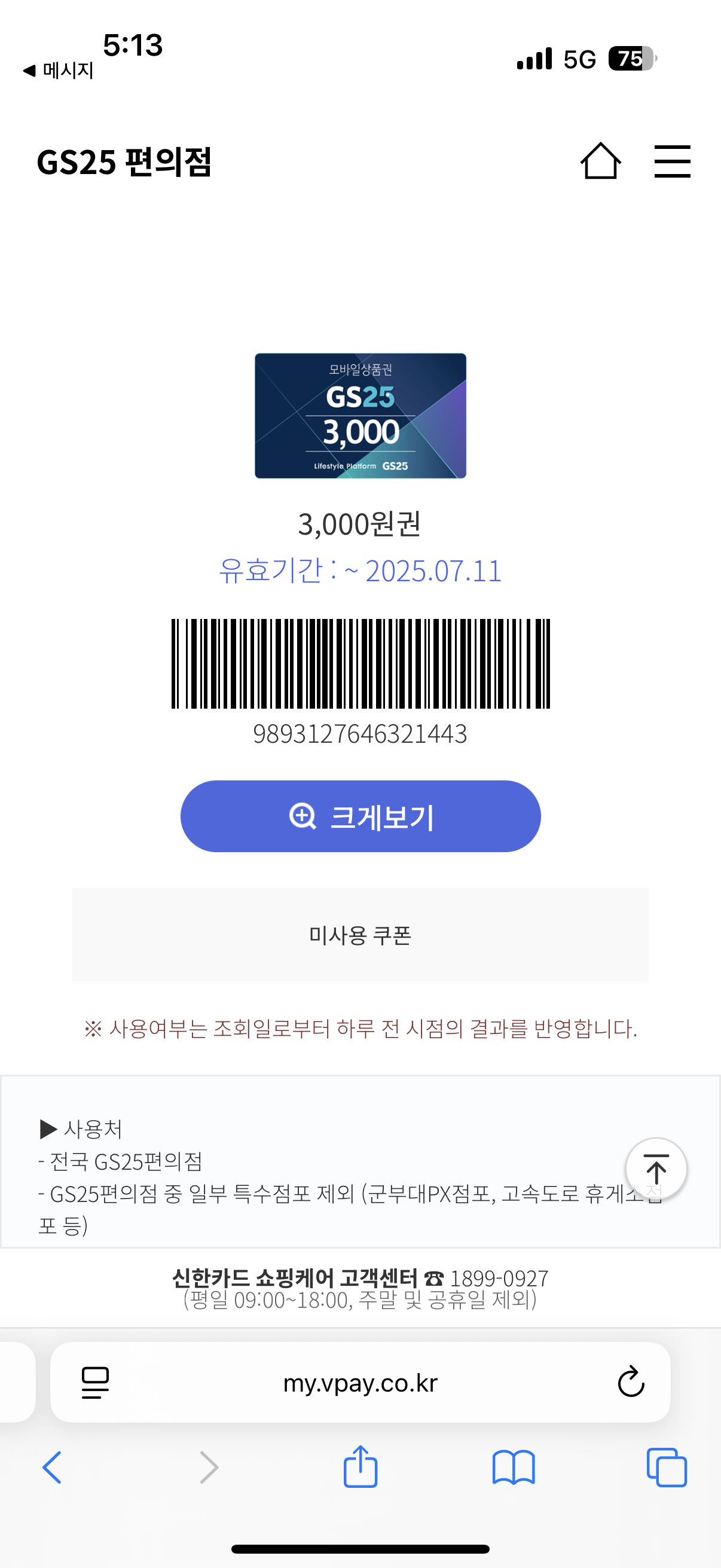Image resolution: width=721 pixels, height=1568 pixels.
Task: Open Safari bookmarks
Action: [514, 1467]
